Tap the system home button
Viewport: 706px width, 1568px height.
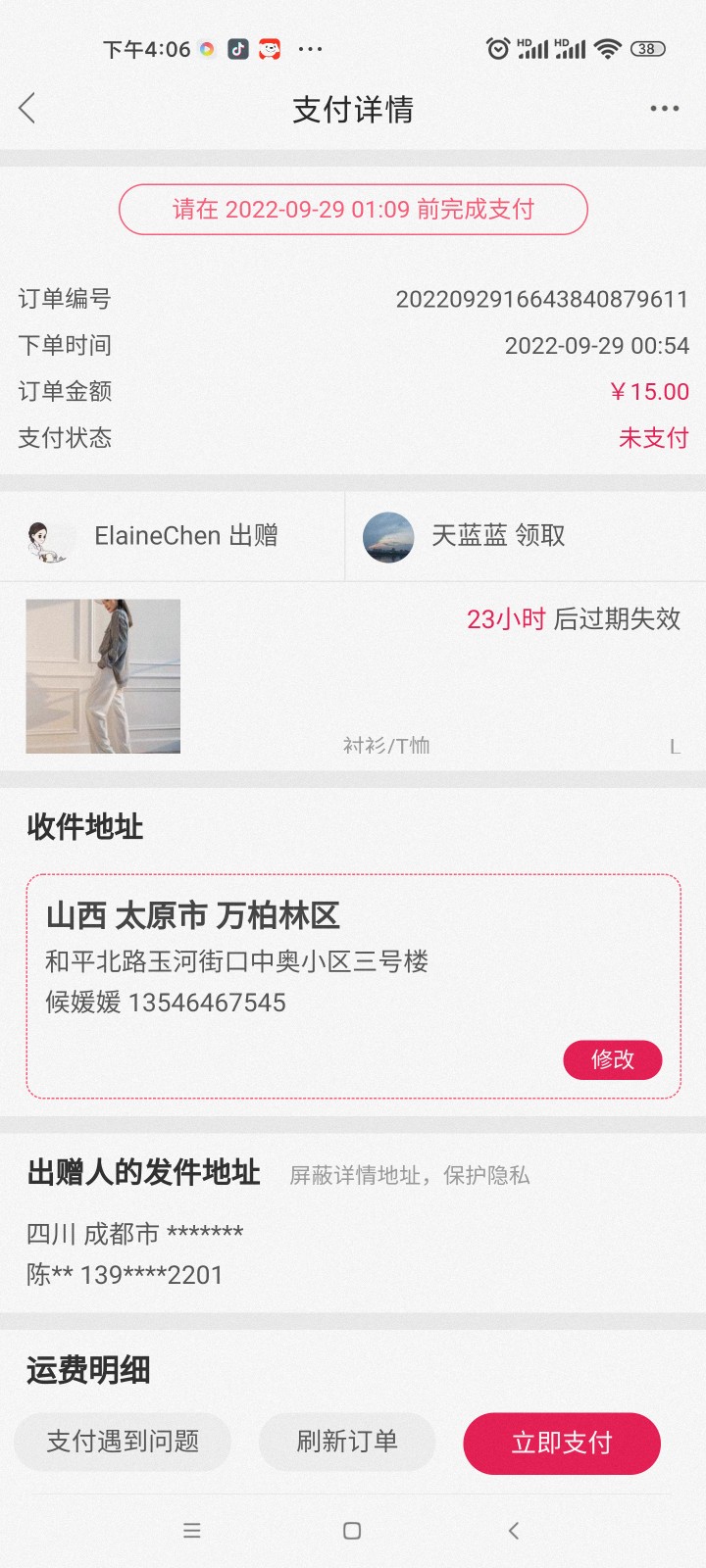[352, 1531]
